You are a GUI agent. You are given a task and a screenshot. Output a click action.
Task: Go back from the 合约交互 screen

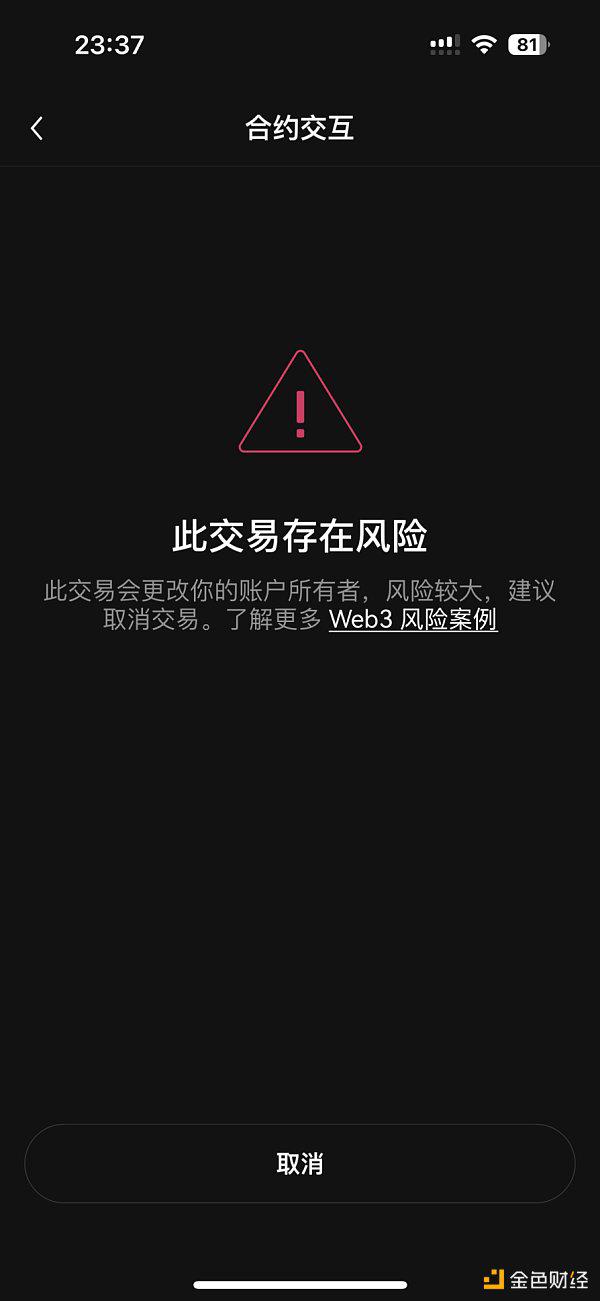click(37, 128)
